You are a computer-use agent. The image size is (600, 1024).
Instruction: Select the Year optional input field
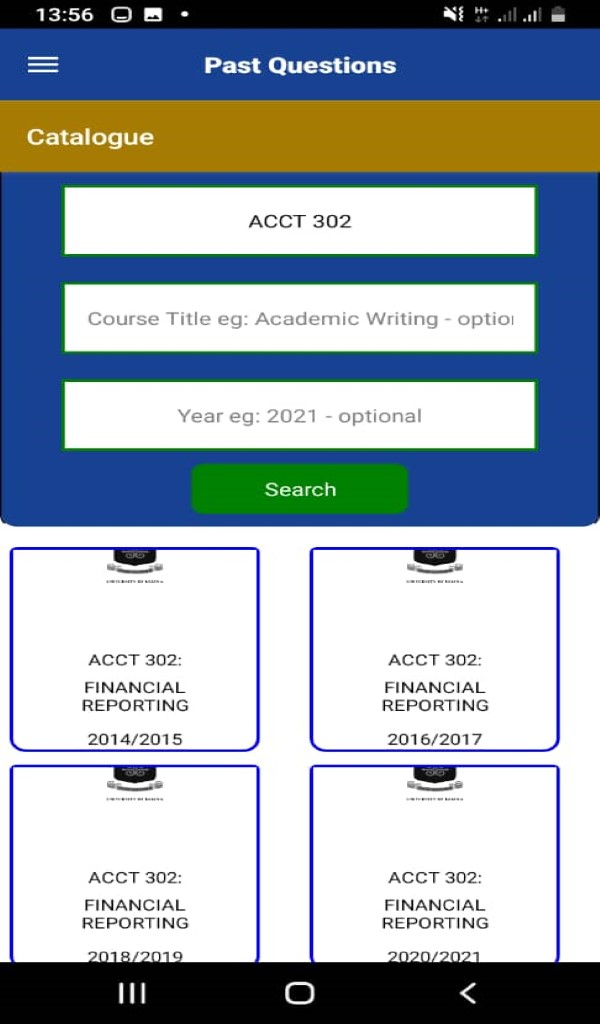tap(300, 415)
